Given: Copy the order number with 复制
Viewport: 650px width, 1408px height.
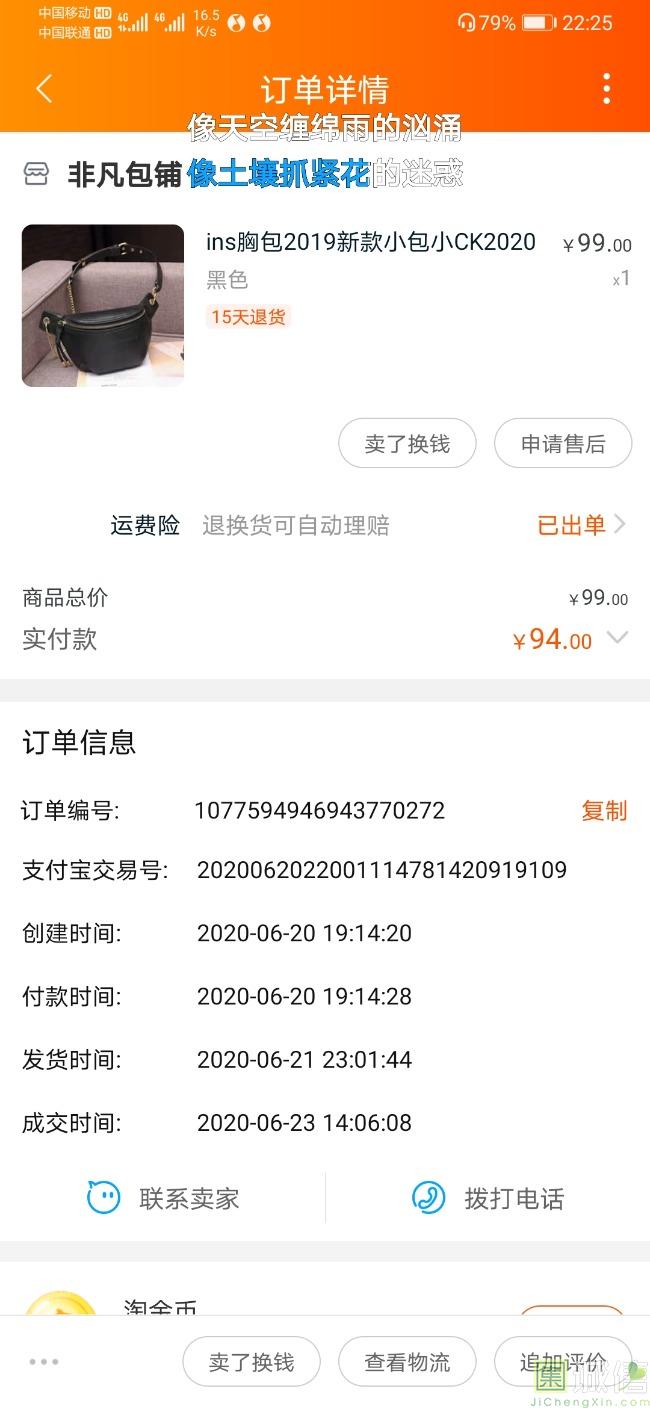Looking at the screenshot, I should coord(604,810).
